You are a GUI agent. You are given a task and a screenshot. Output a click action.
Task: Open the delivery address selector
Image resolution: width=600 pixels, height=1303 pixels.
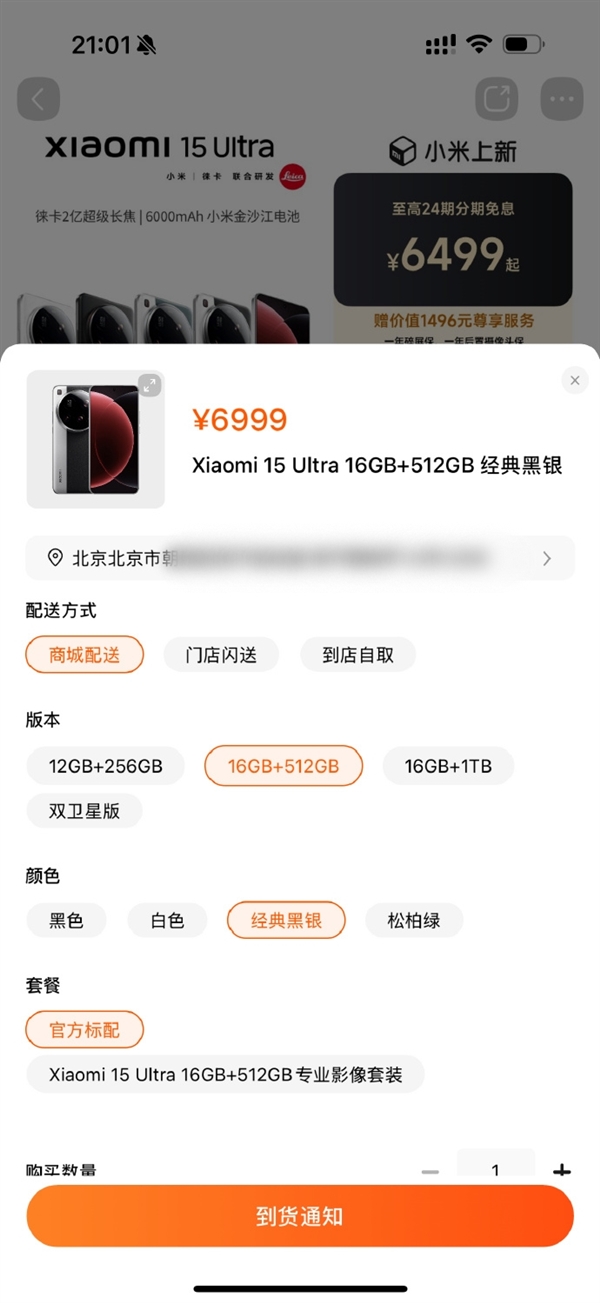pos(300,558)
